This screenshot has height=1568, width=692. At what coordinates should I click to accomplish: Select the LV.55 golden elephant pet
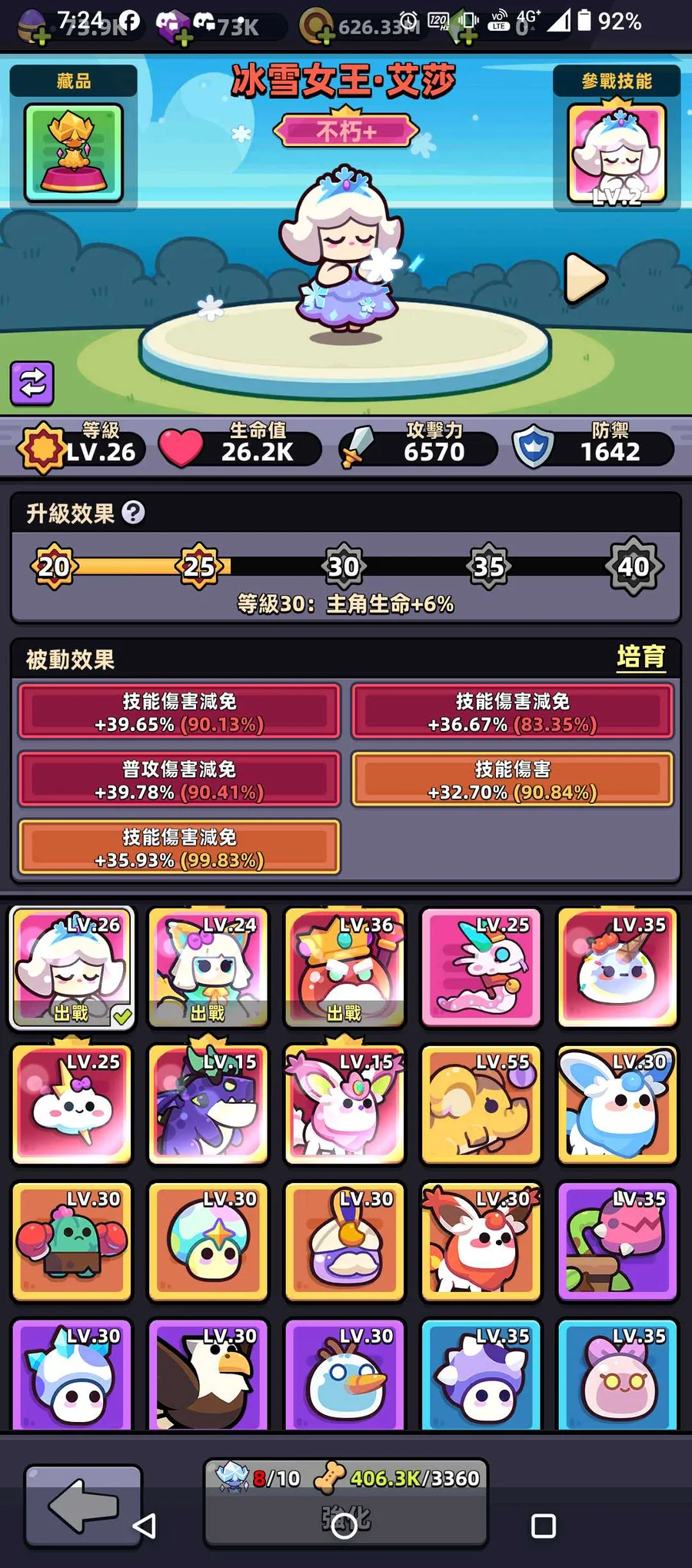481,1104
